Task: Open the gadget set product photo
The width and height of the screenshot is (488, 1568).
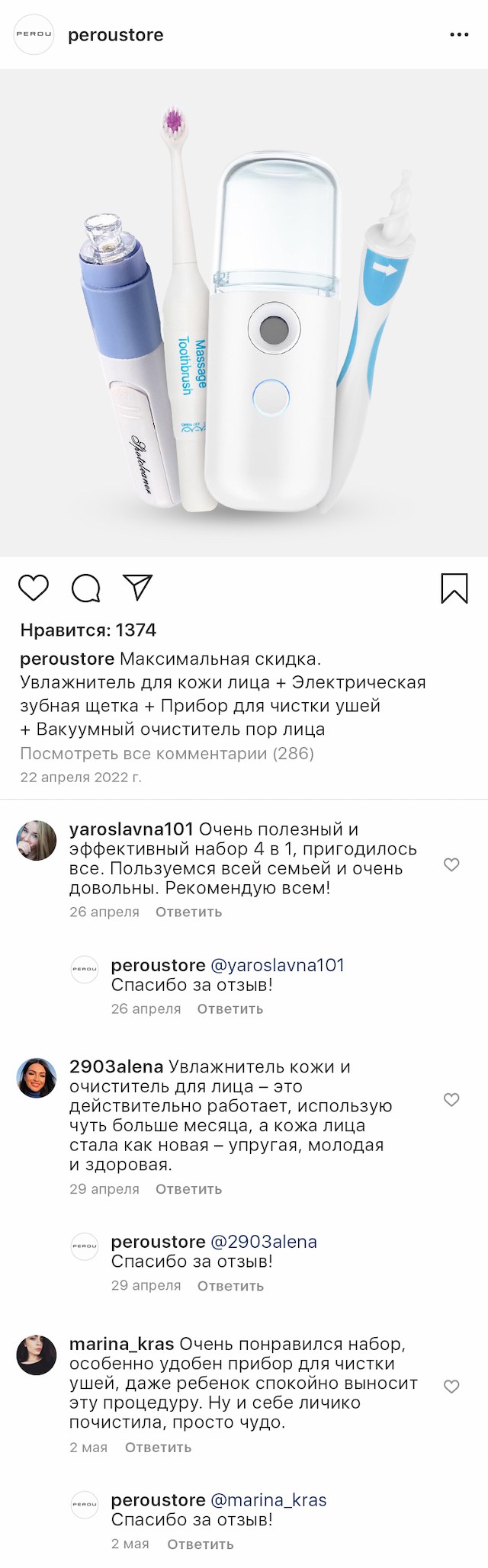Action: [x=244, y=313]
